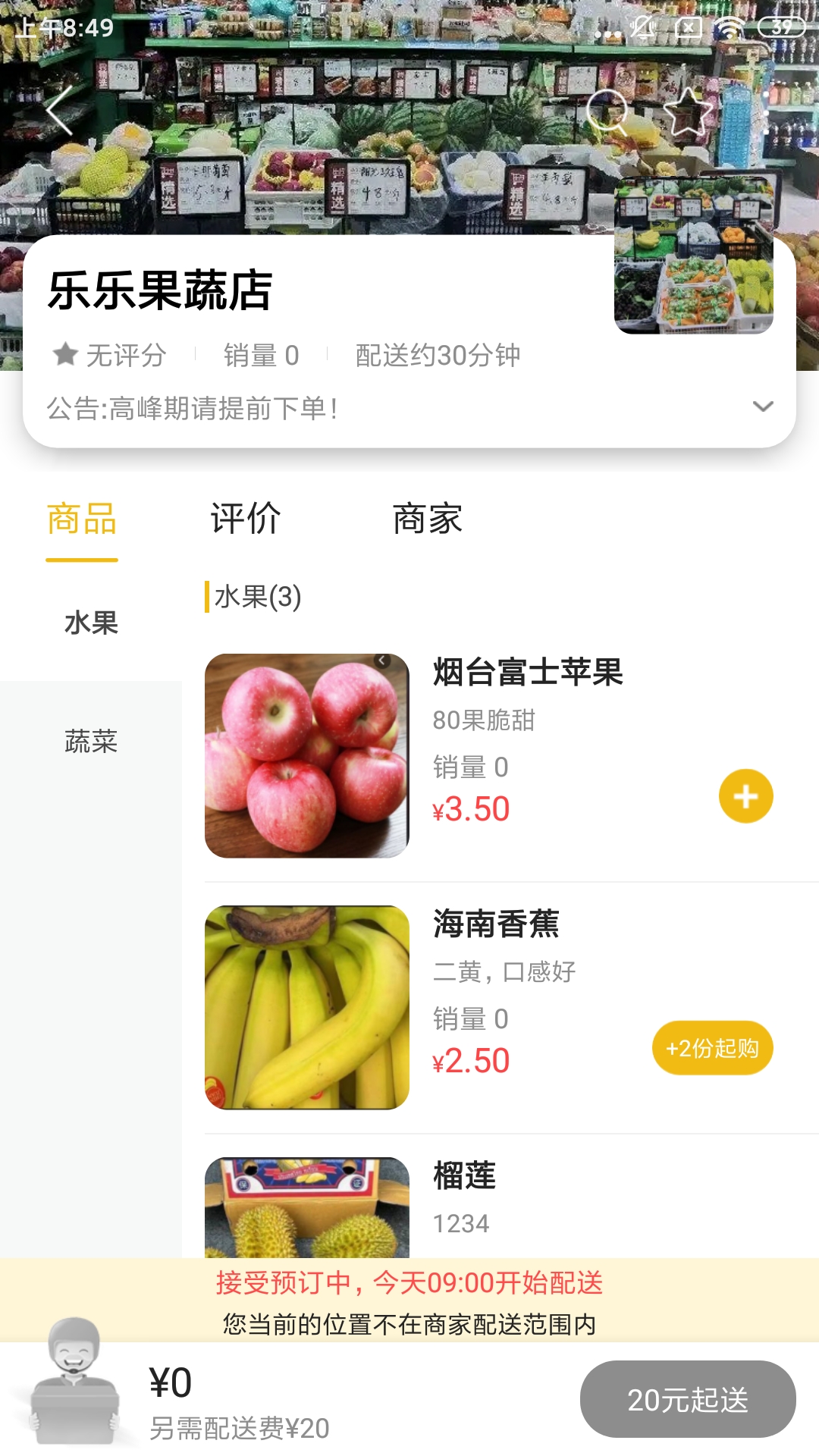Switch to the 评价 tab
Screen dimensions: 819x1456
246,519
